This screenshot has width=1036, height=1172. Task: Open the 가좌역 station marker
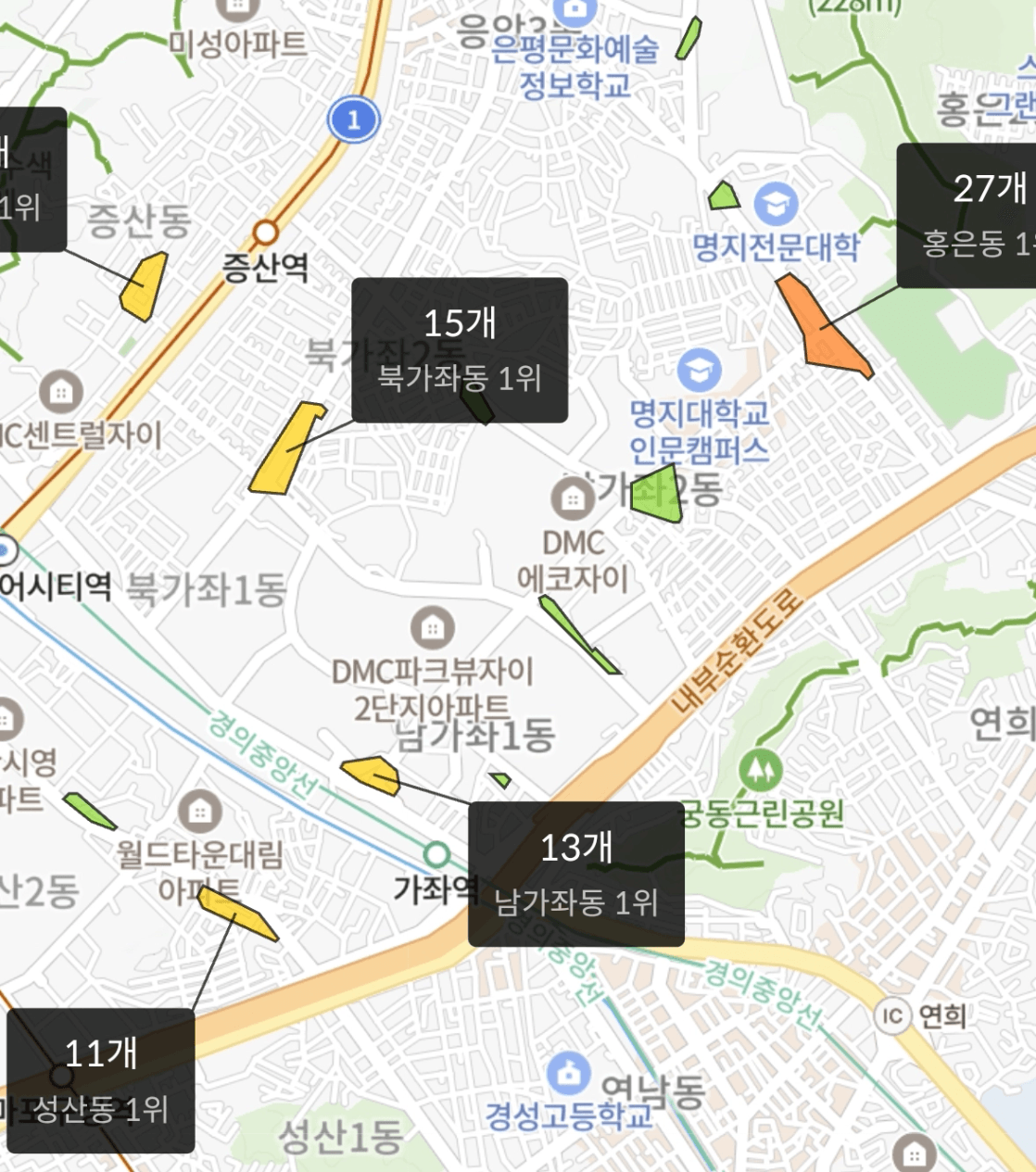(x=436, y=854)
